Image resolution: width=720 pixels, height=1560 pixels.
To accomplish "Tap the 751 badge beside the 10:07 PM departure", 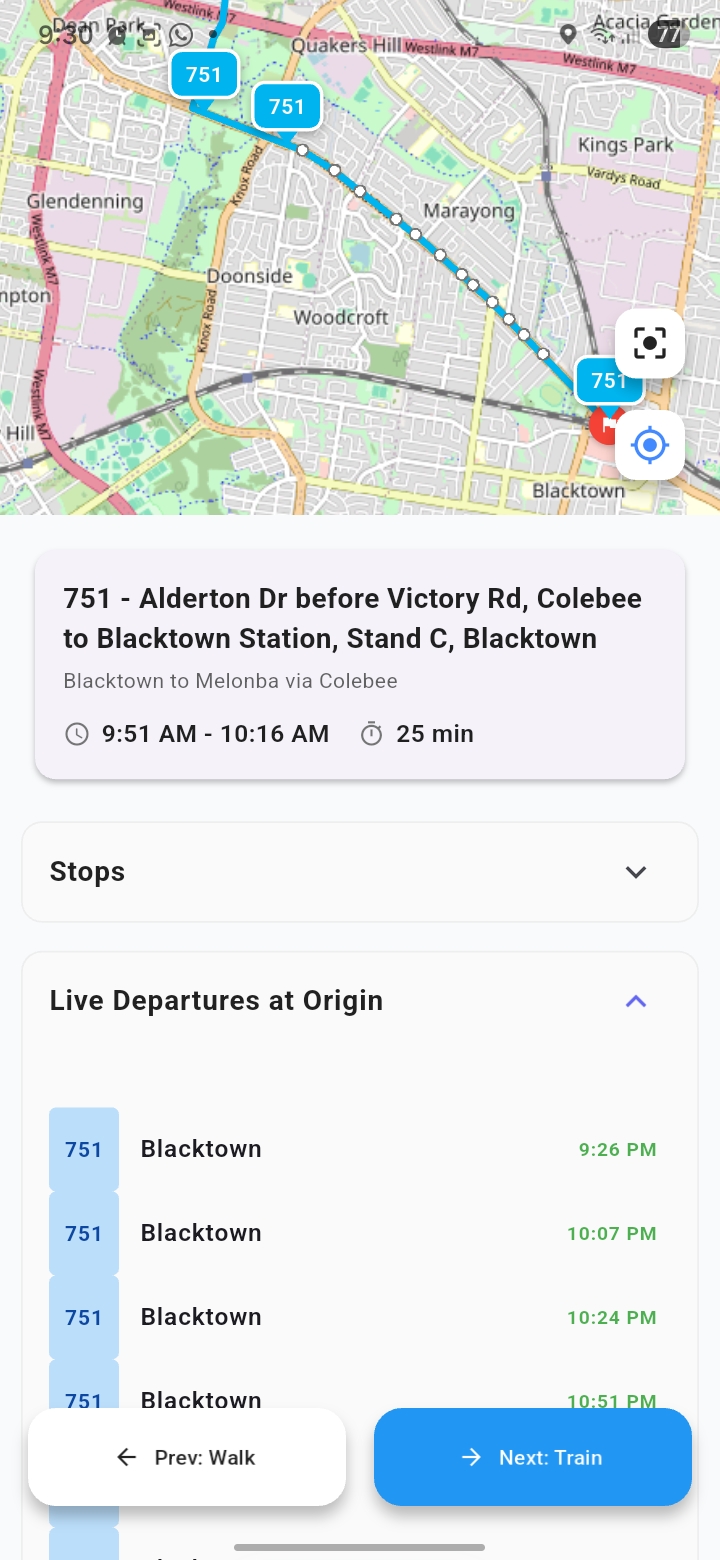I will pos(84,1233).
